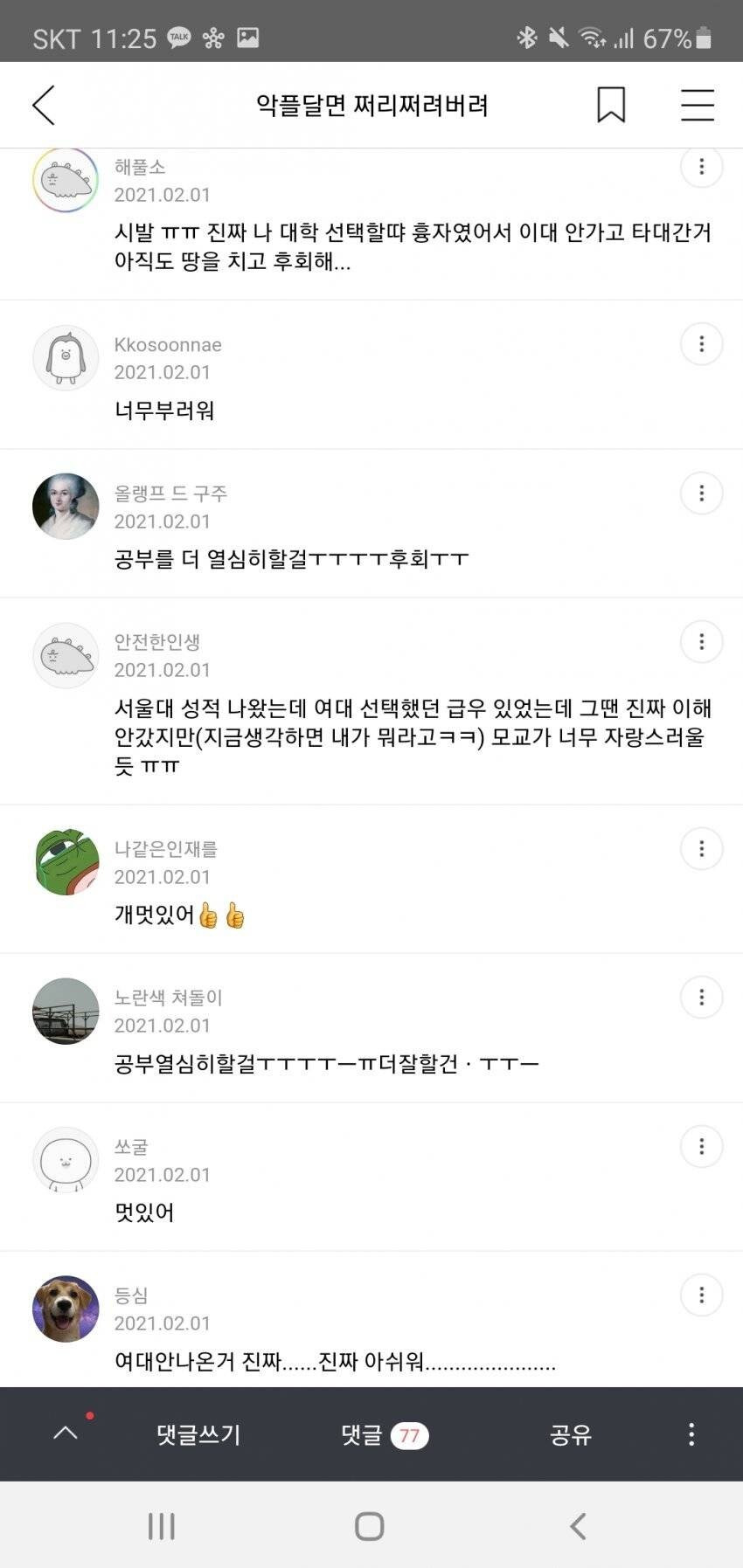Image resolution: width=743 pixels, height=1568 pixels.
Task: Open more options in the bottom bar
Action: click(691, 1434)
